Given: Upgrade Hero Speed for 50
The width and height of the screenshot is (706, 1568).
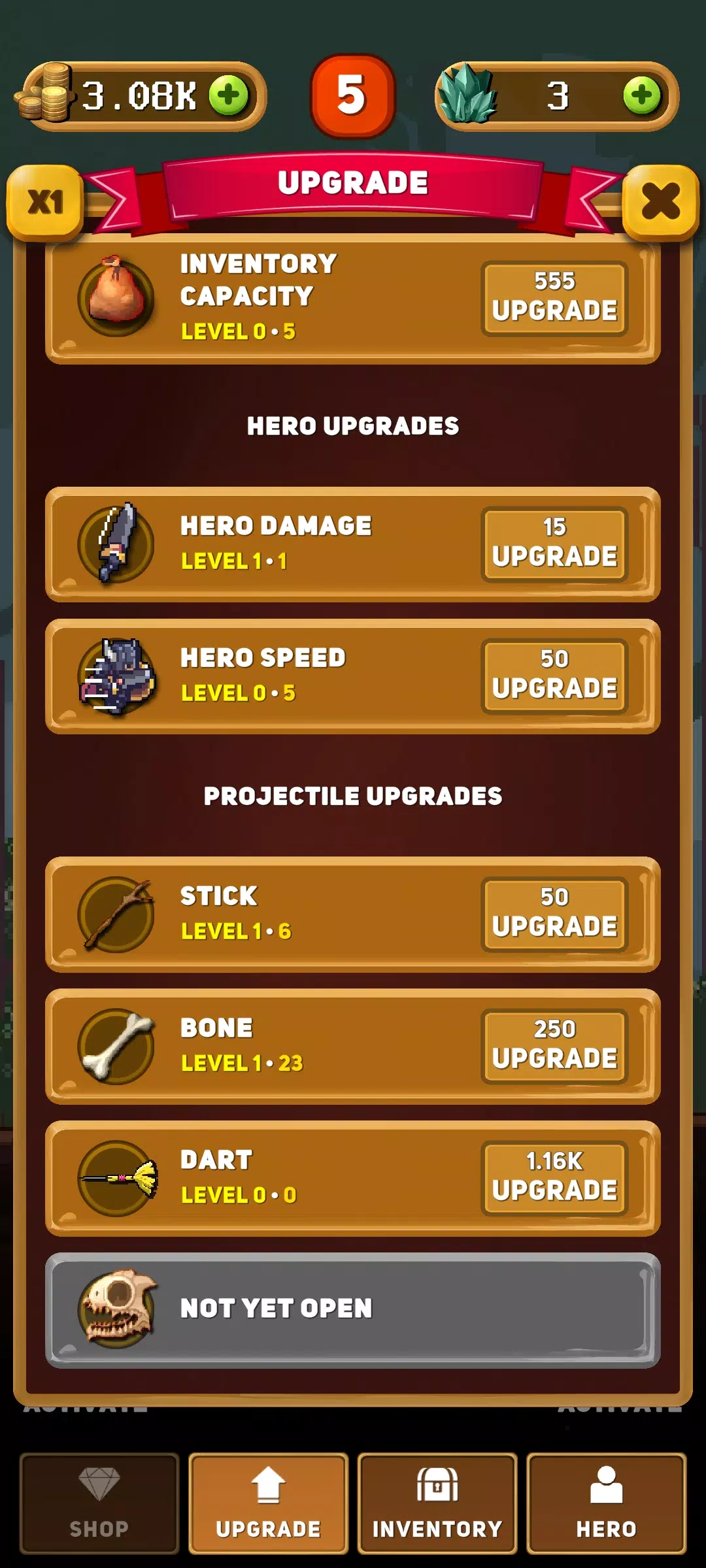Looking at the screenshot, I should tap(554, 676).
